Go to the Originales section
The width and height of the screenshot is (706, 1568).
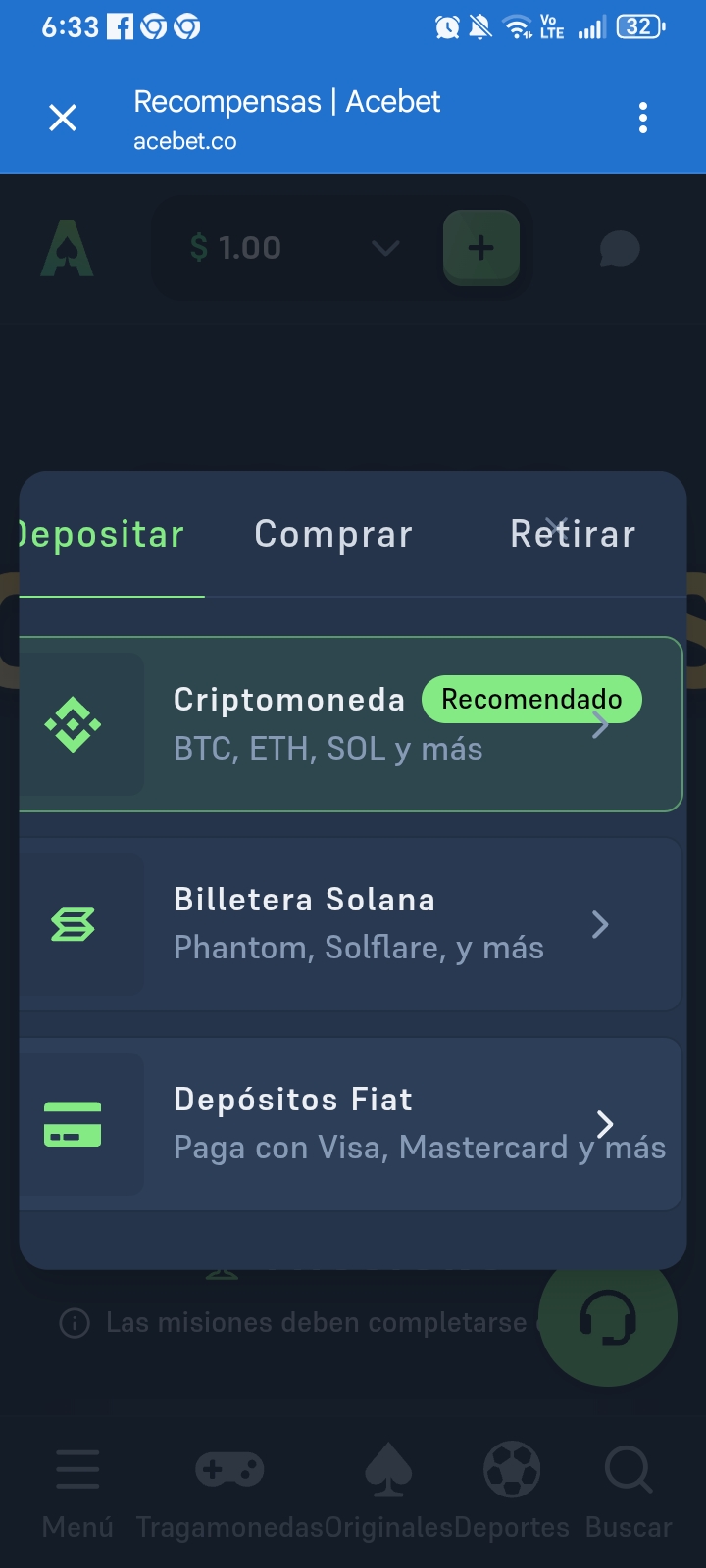388,1490
